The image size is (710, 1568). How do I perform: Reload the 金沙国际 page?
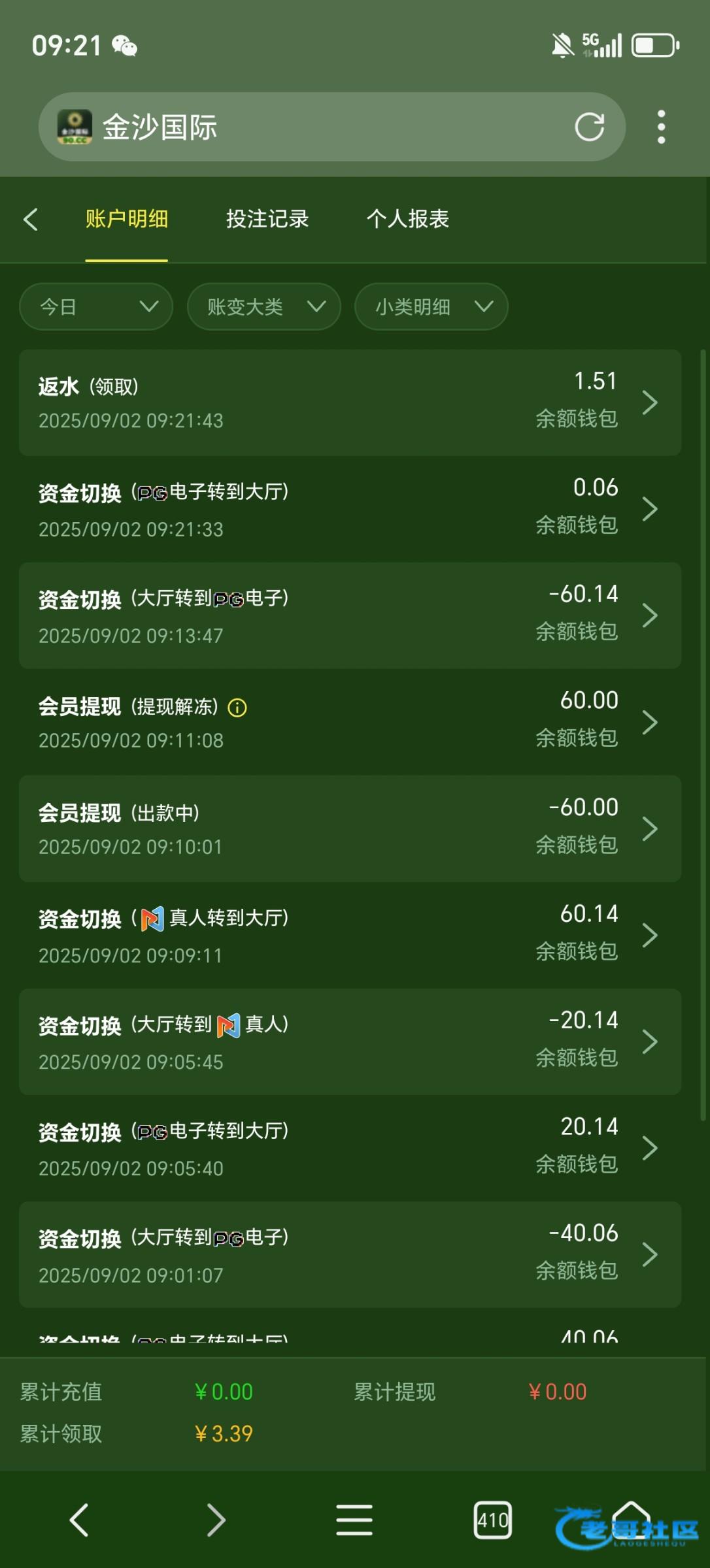coord(589,127)
